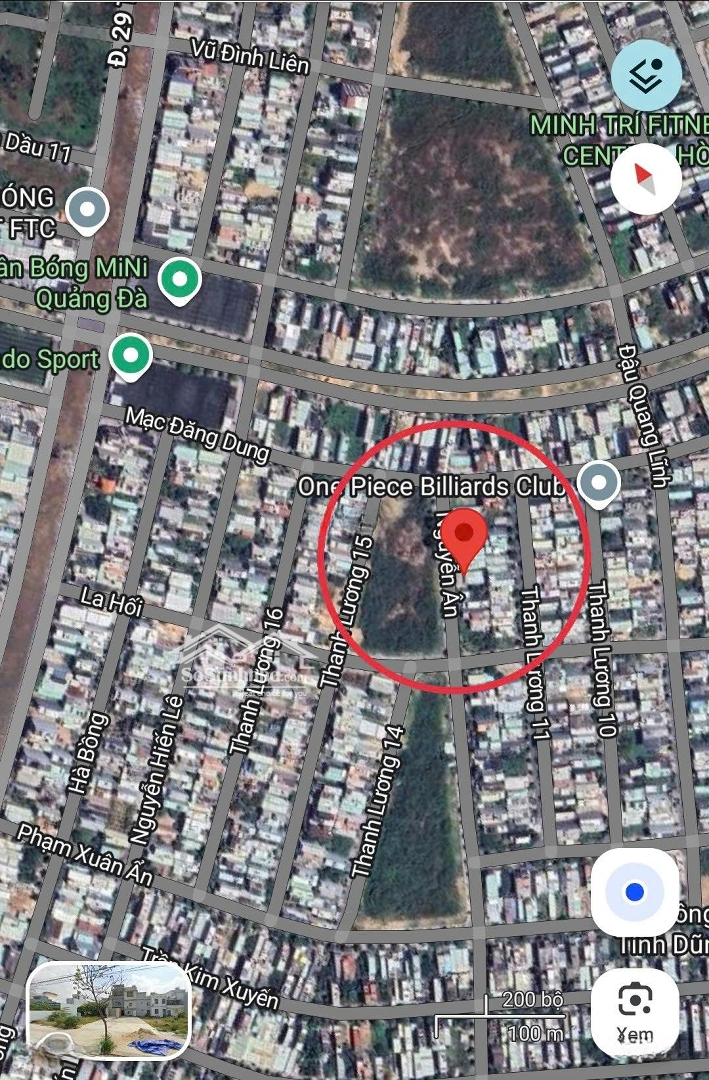Tap the compass to reset north

pos(646,180)
